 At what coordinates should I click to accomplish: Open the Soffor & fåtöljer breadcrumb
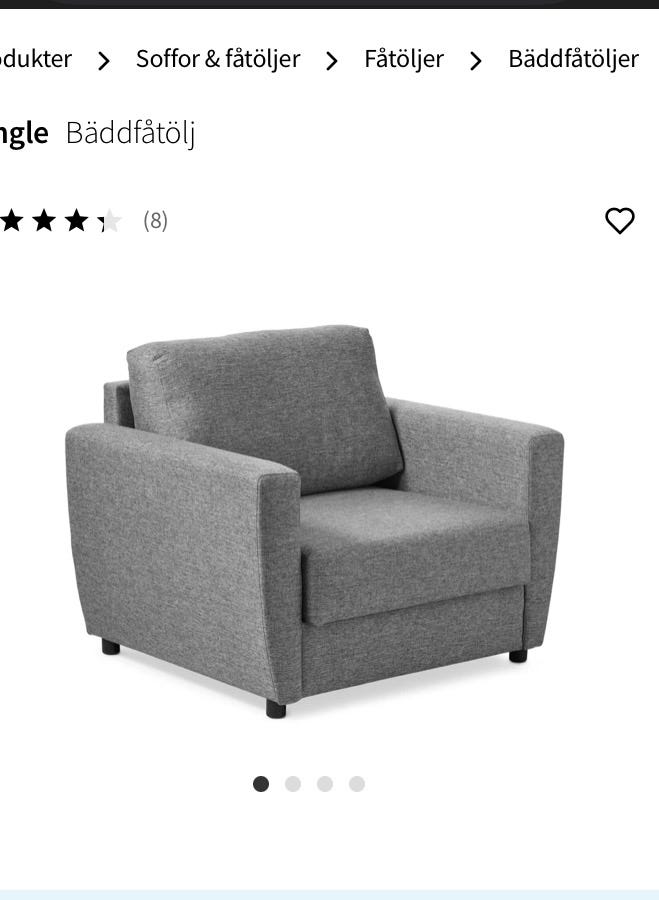pyautogui.click(x=218, y=59)
